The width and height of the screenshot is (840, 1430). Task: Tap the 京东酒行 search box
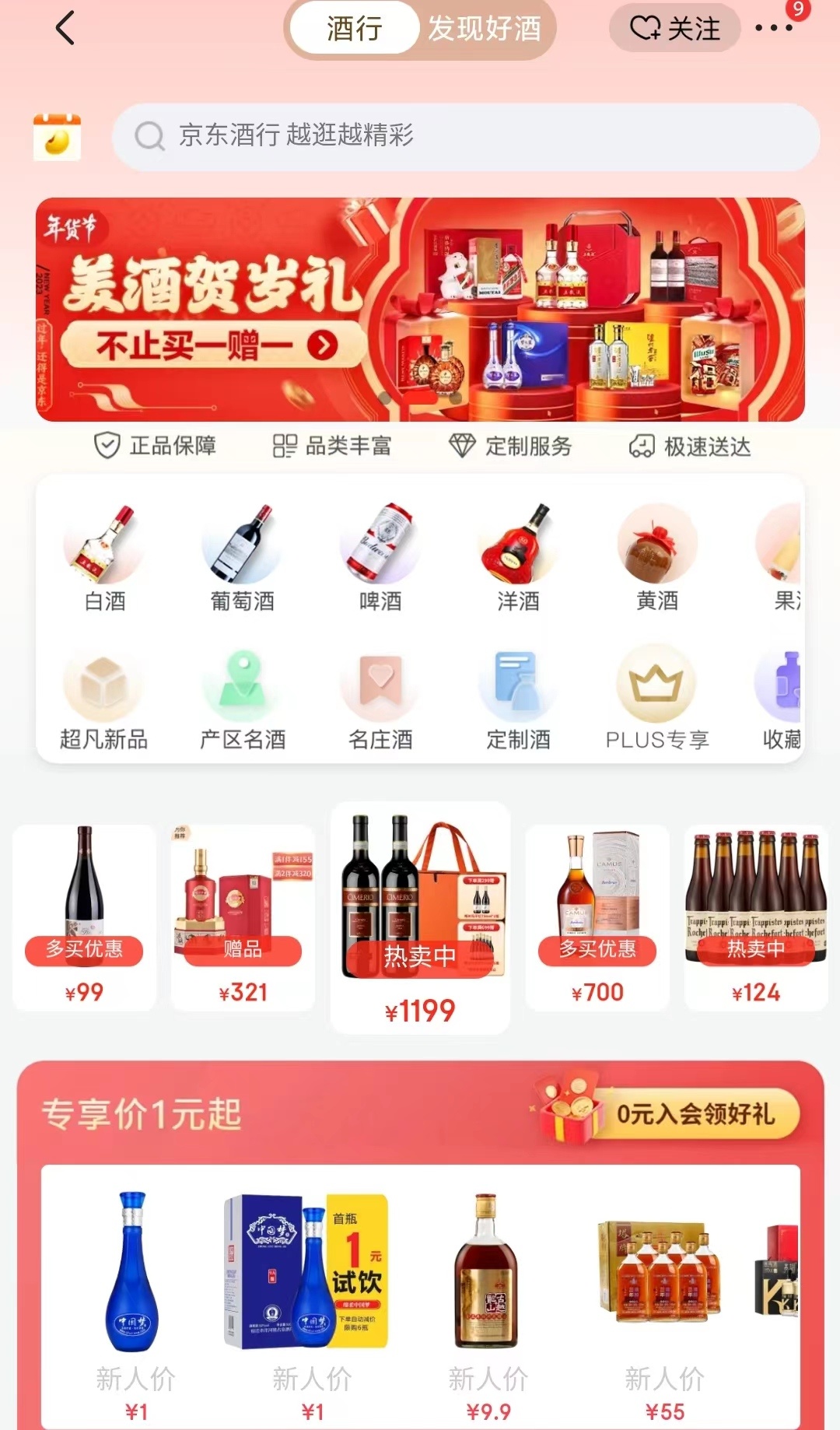tap(465, 135)
